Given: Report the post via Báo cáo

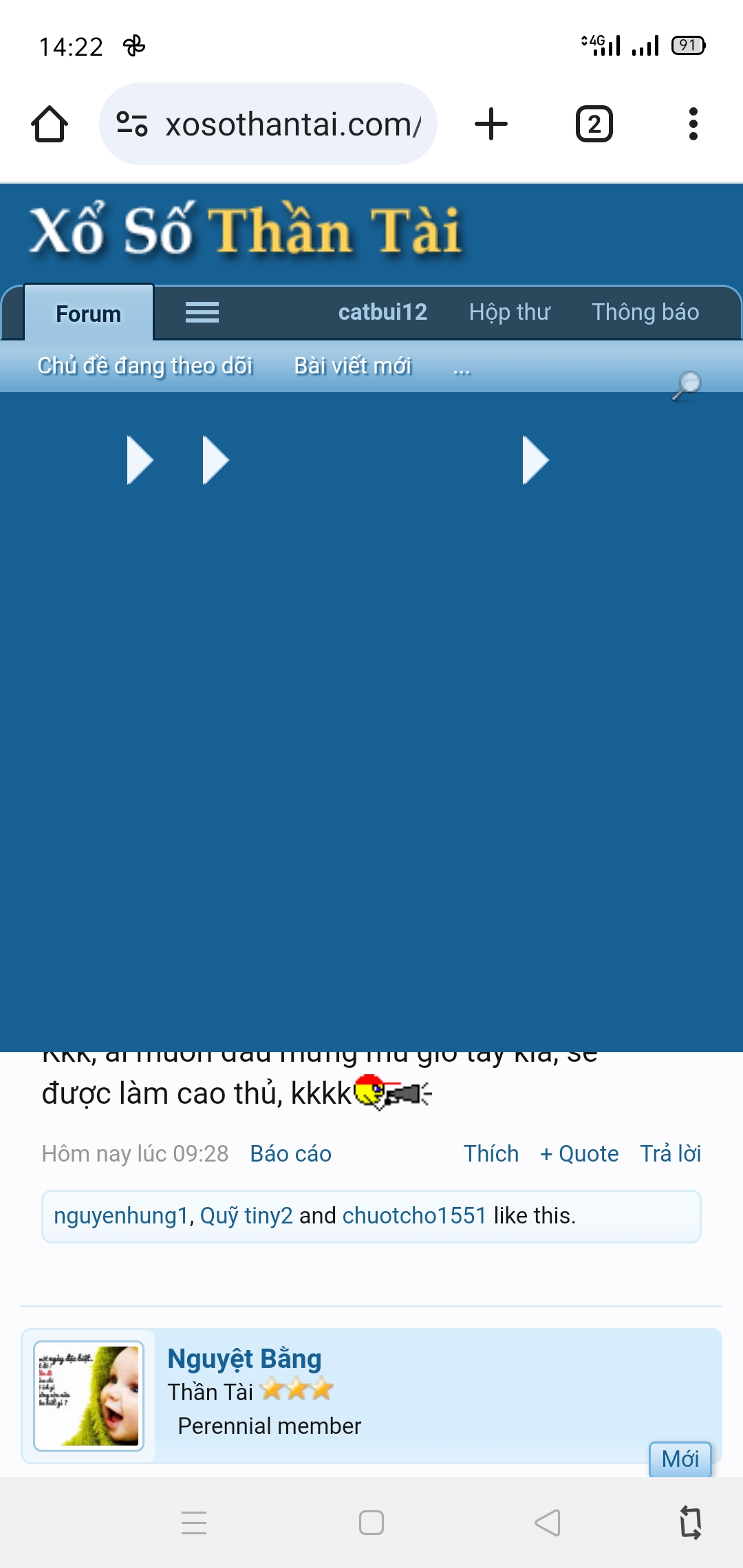Looking at the screenshot, I should 291,1153.
